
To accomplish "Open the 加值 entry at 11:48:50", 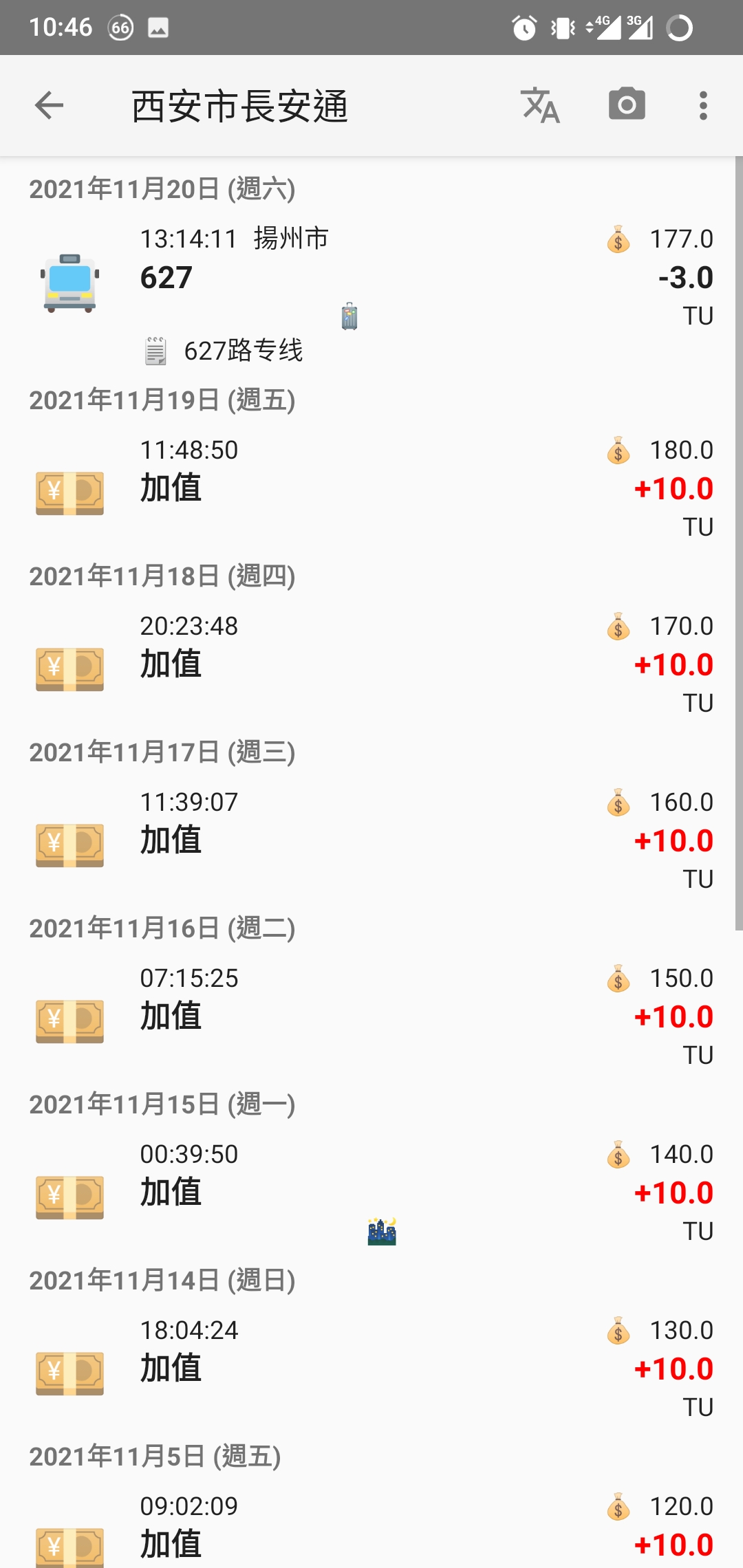I will pyautogui.click(x=371, y=488).
